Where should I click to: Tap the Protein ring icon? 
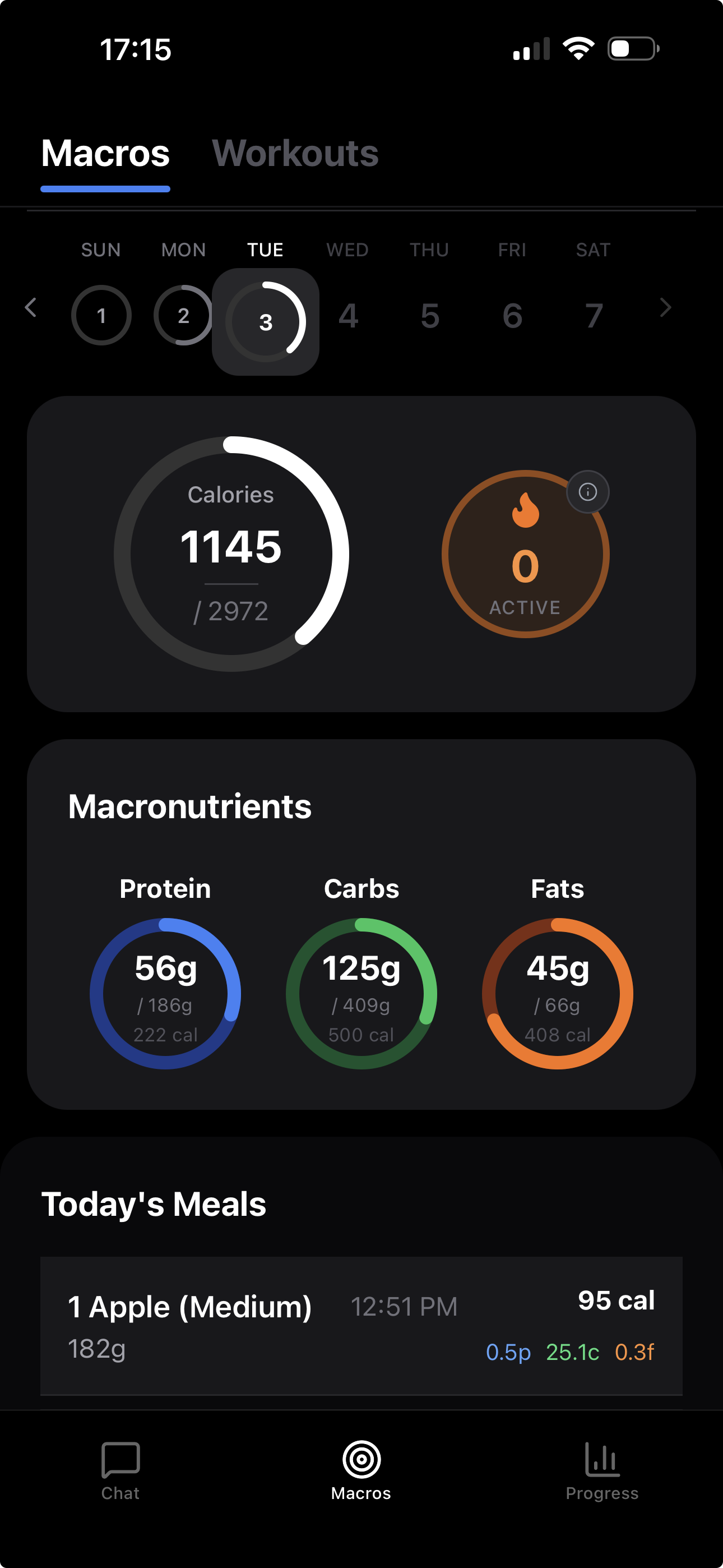165,992
